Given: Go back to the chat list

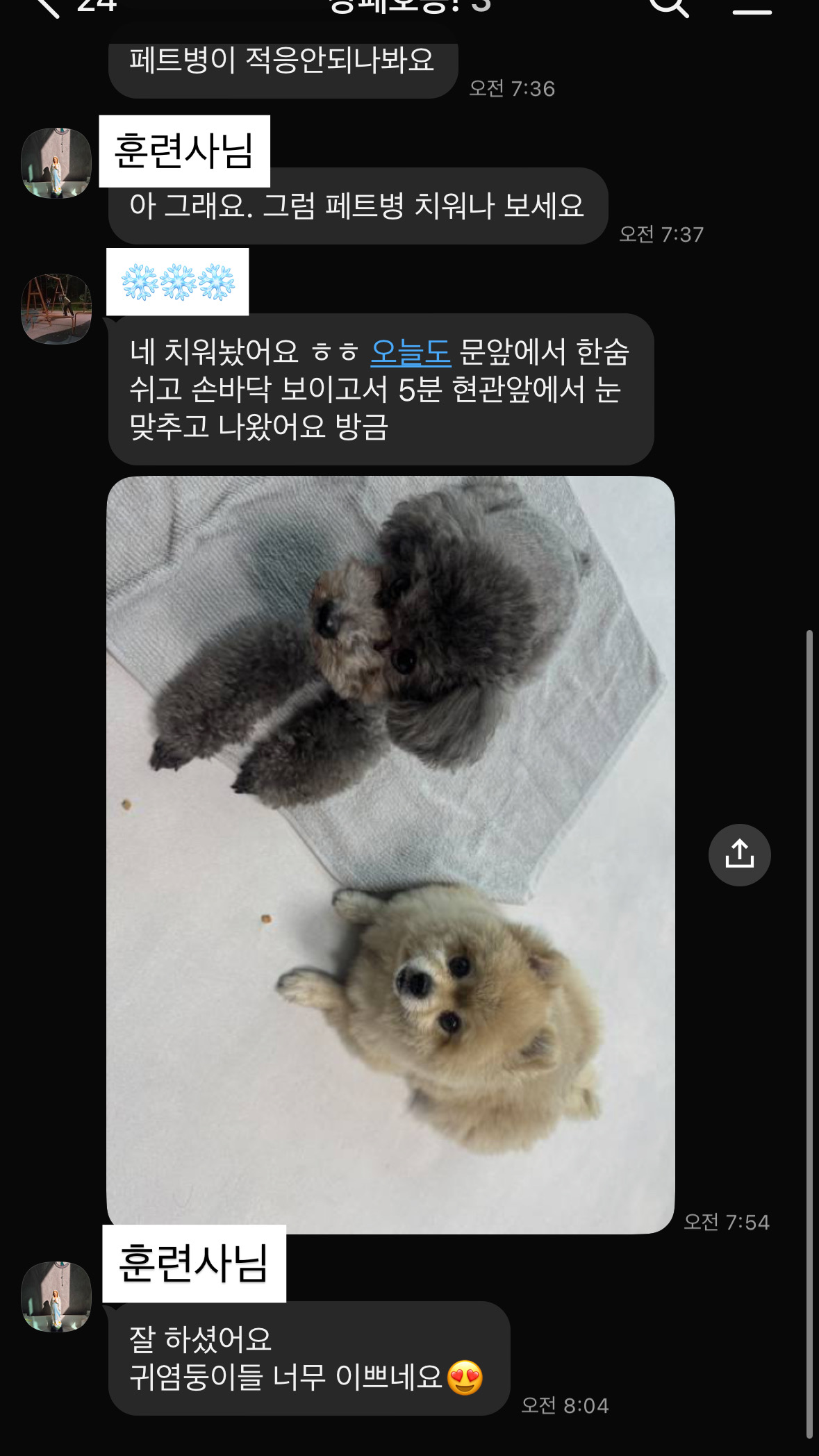Looking at the screenshot, I should [47, 7].
